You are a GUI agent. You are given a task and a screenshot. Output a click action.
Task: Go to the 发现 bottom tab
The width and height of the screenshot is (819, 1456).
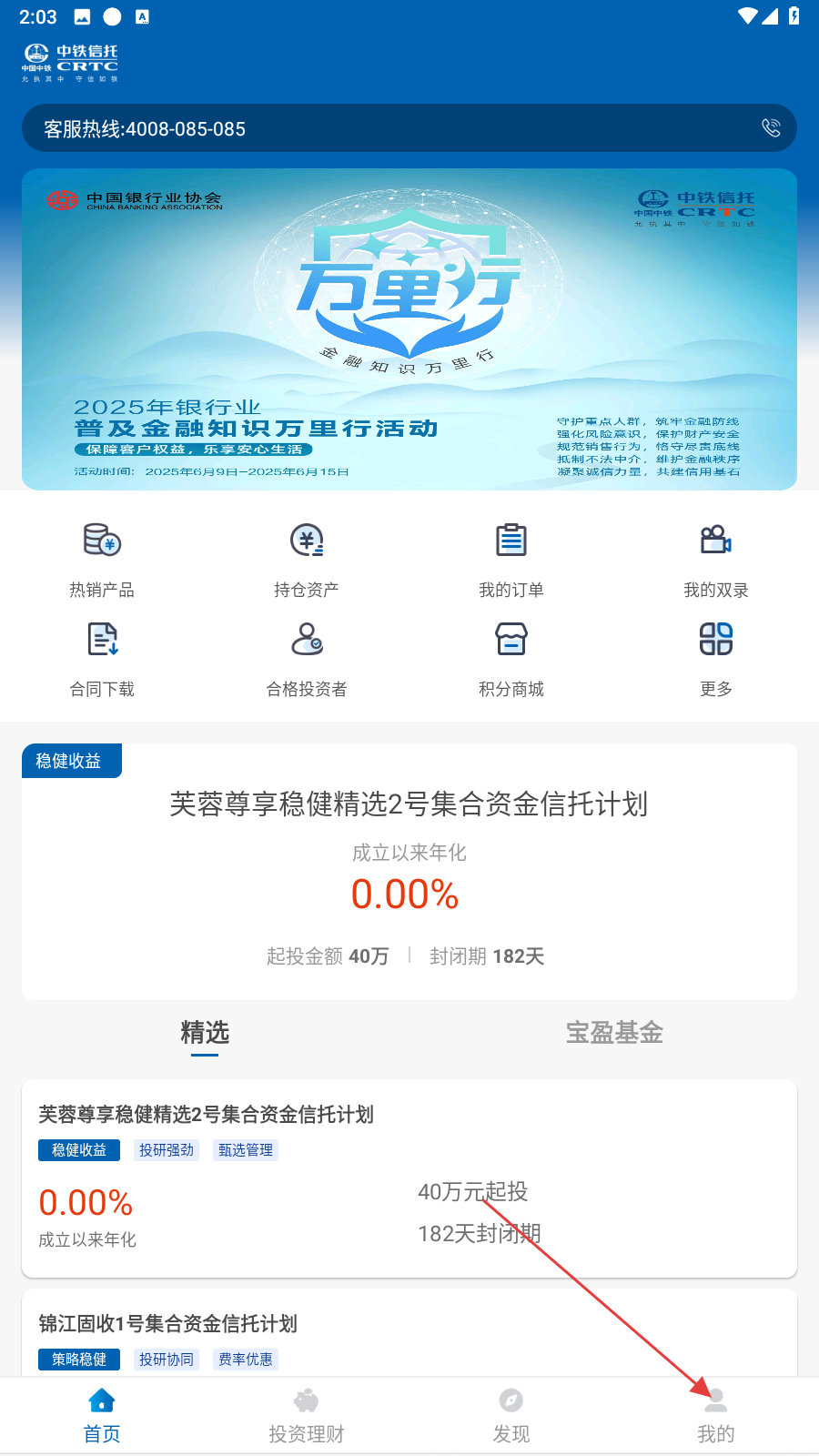511,1416
